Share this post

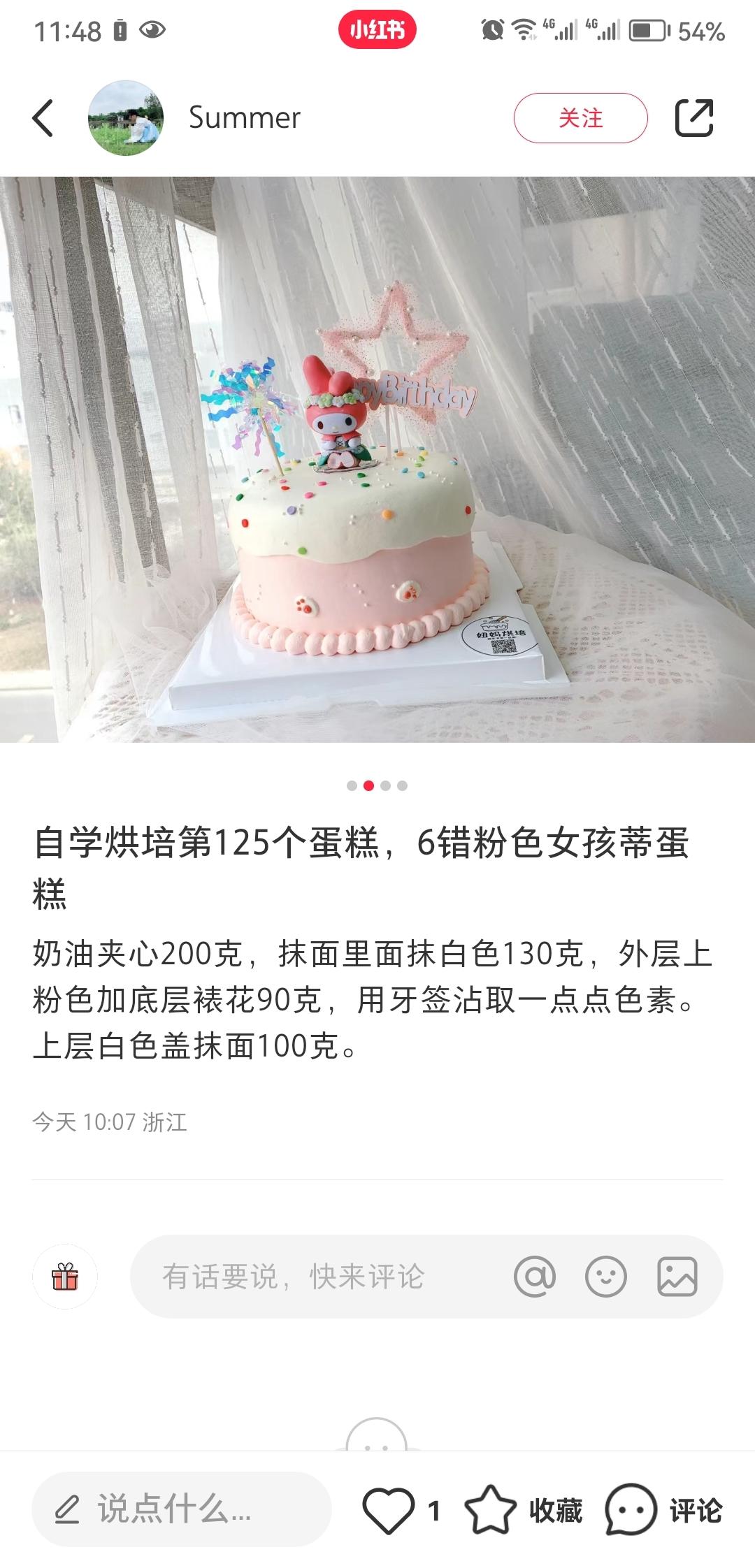[x=693, y=117]
